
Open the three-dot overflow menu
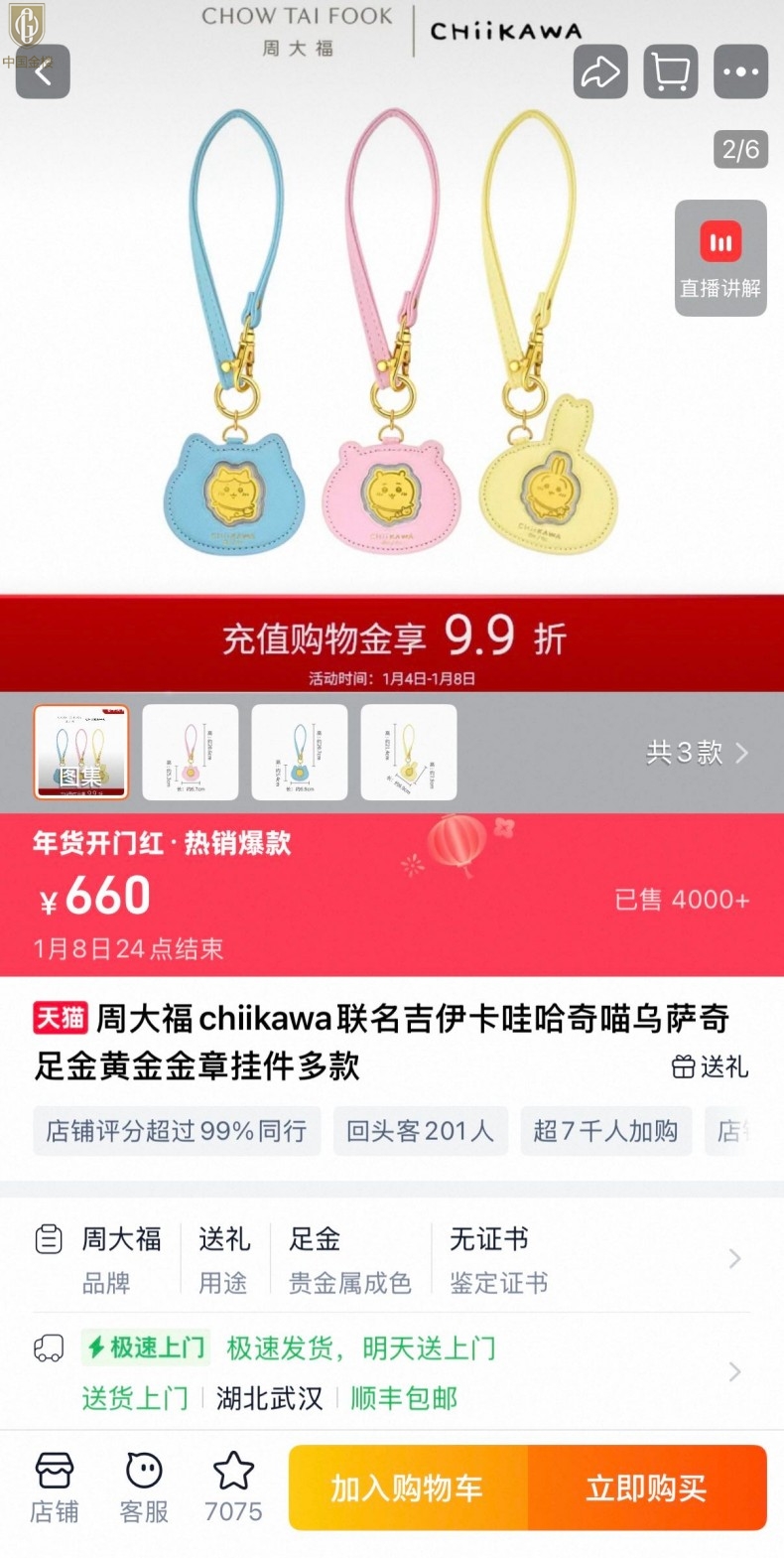pyautogui.click(x=740, y=71)
